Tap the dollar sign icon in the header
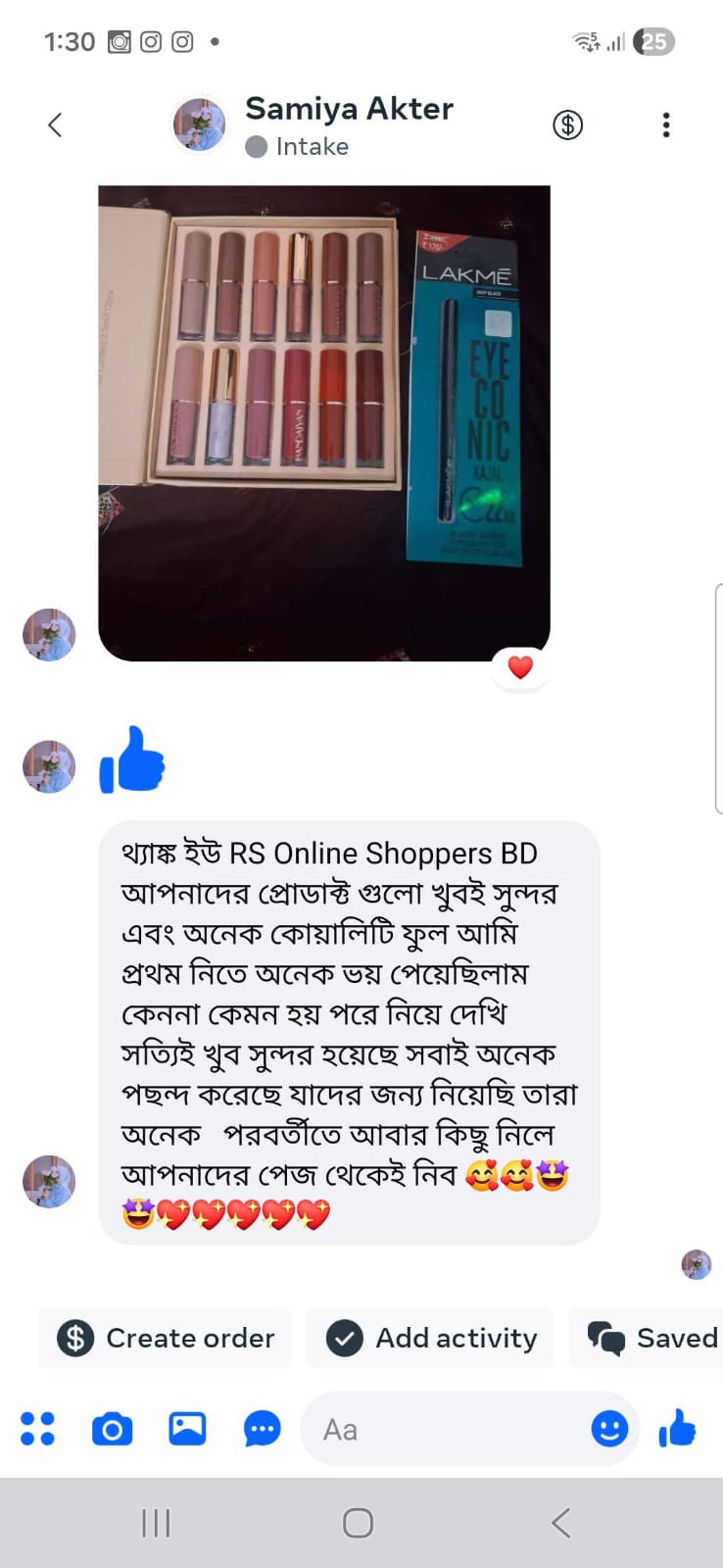 click(568, 125)
